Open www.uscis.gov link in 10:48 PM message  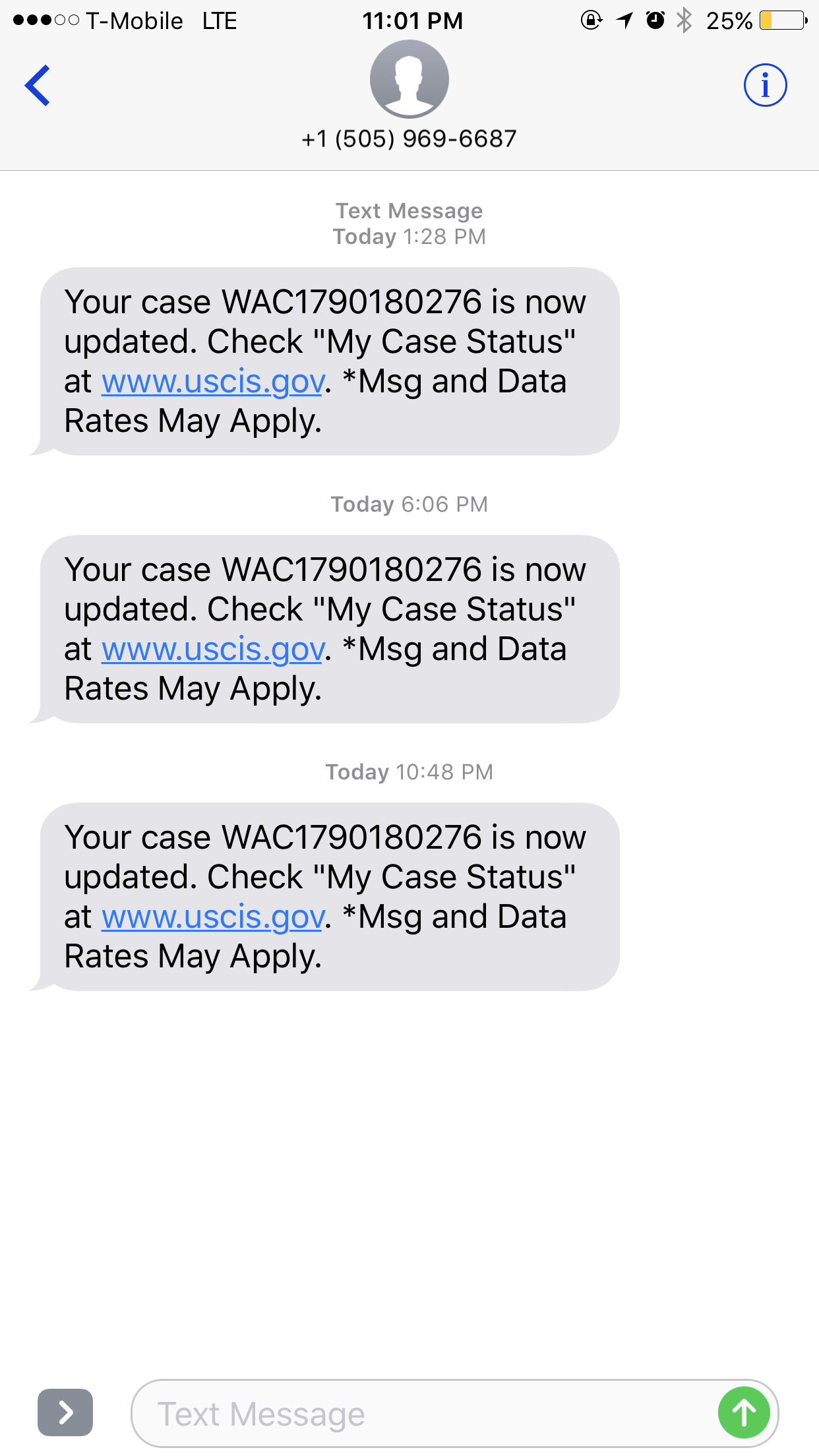(x=213, y=917)
